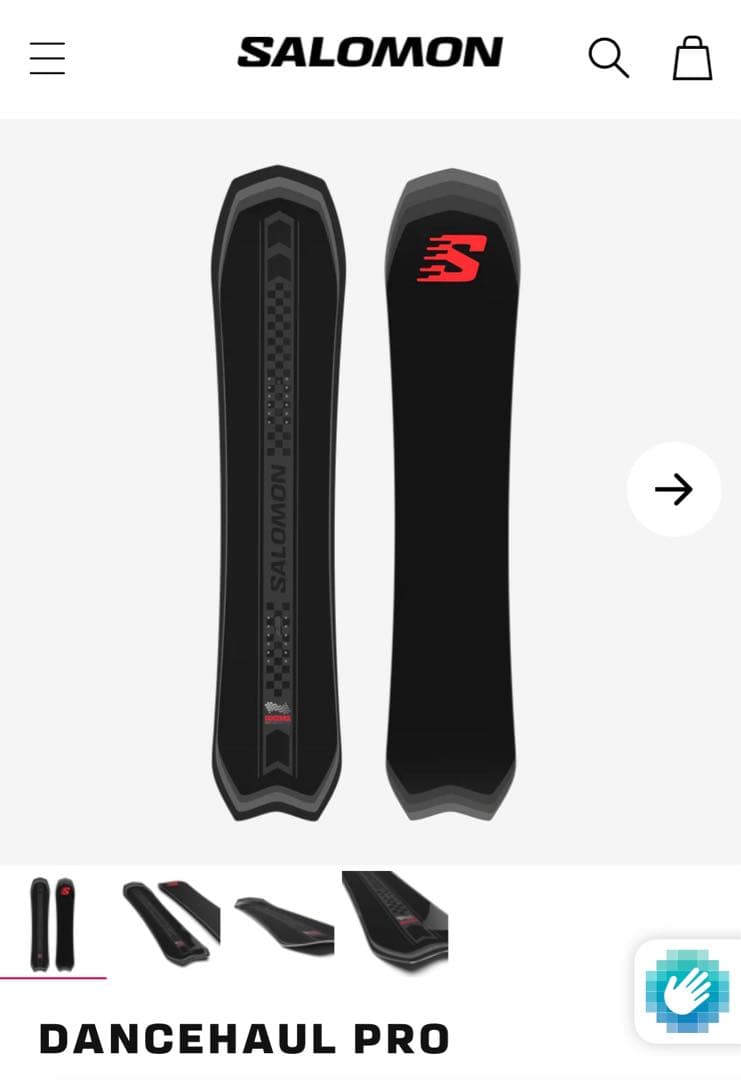
Task: Open the accessibility hand widget
Action: tap(688, 990)
